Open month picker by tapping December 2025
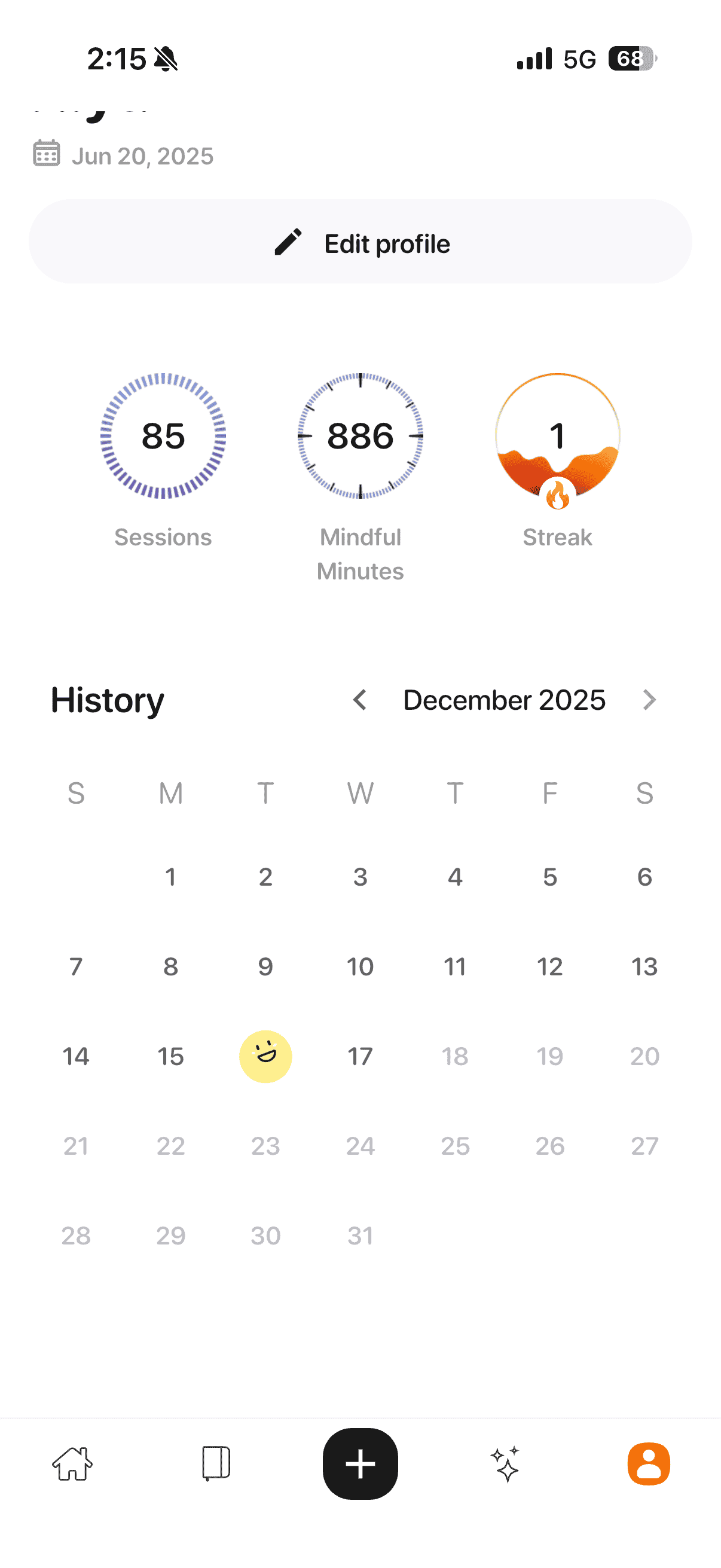This screenshot has width=721, height=1568. click(505, 700)
